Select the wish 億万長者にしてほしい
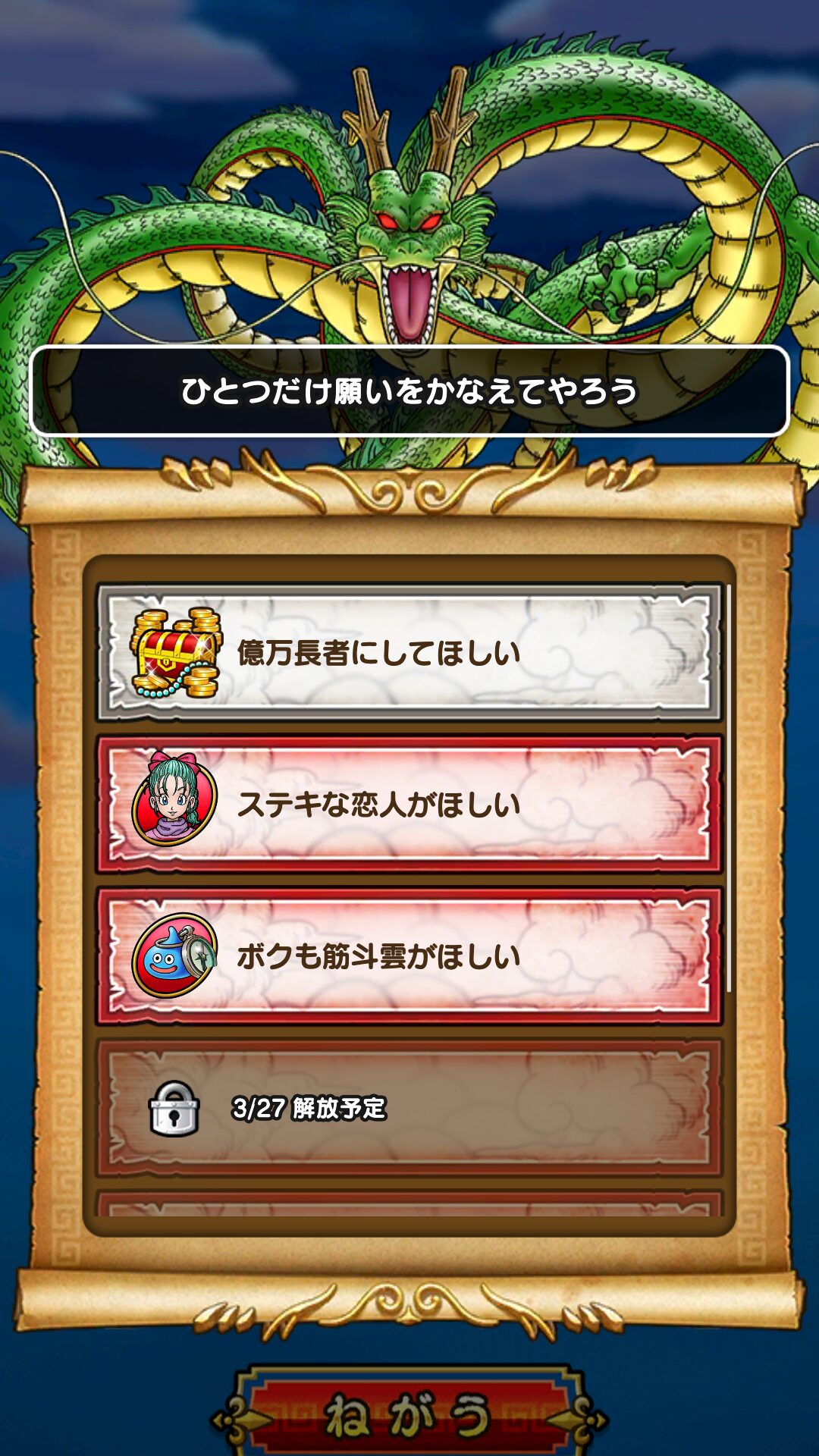Viewport: 819px width, 1456px height. (x=409, y=653)
